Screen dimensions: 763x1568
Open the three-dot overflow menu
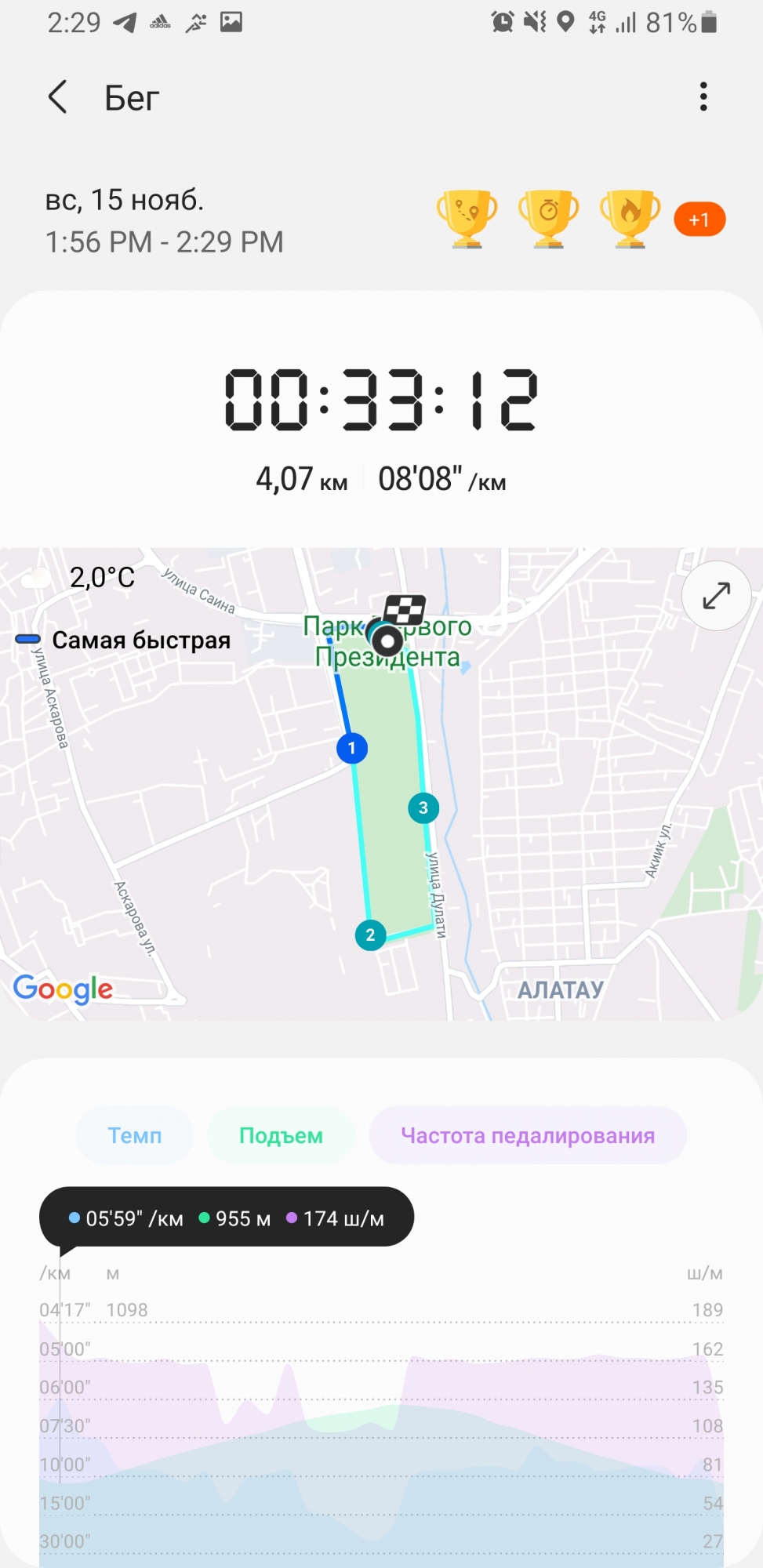[703, 96]
